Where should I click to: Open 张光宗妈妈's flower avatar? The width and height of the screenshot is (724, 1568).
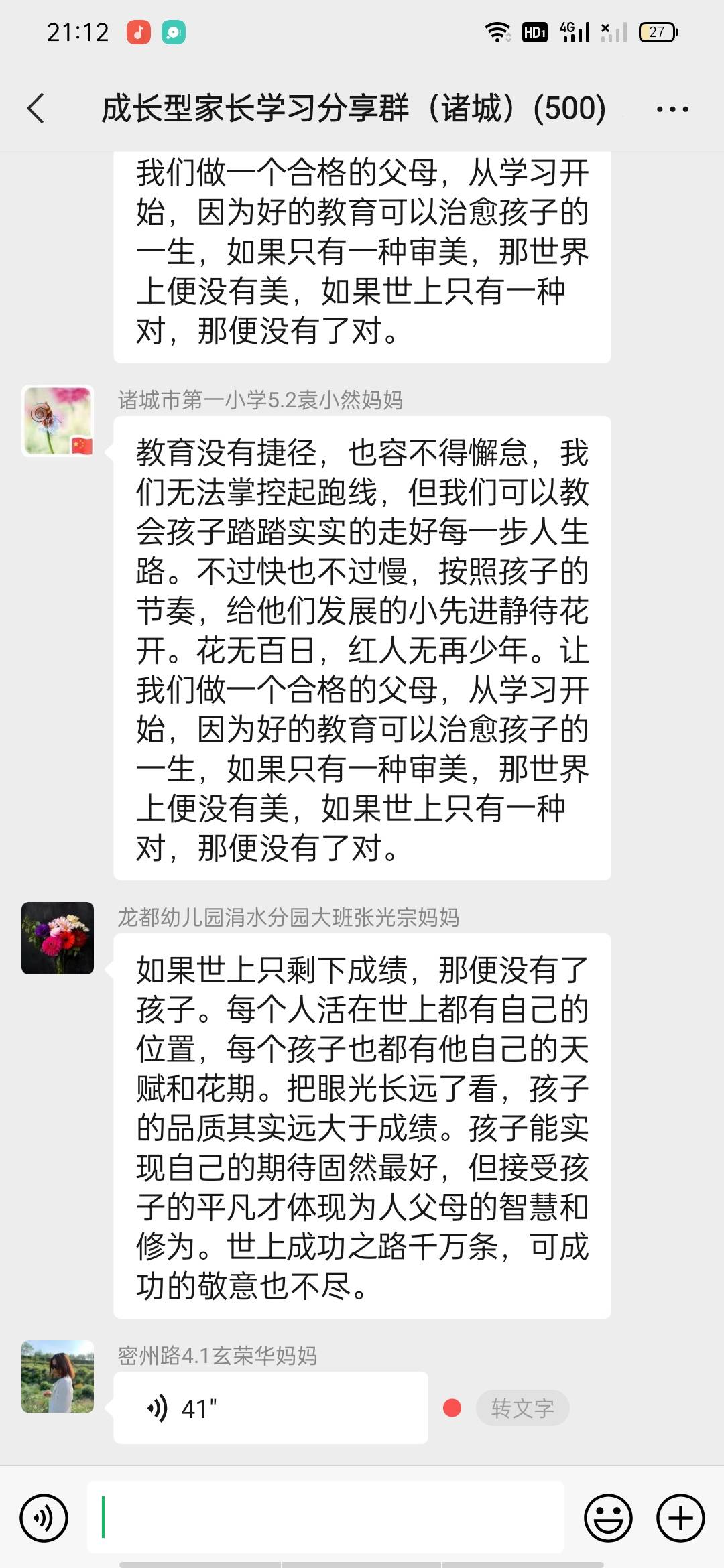coord(57,938)
